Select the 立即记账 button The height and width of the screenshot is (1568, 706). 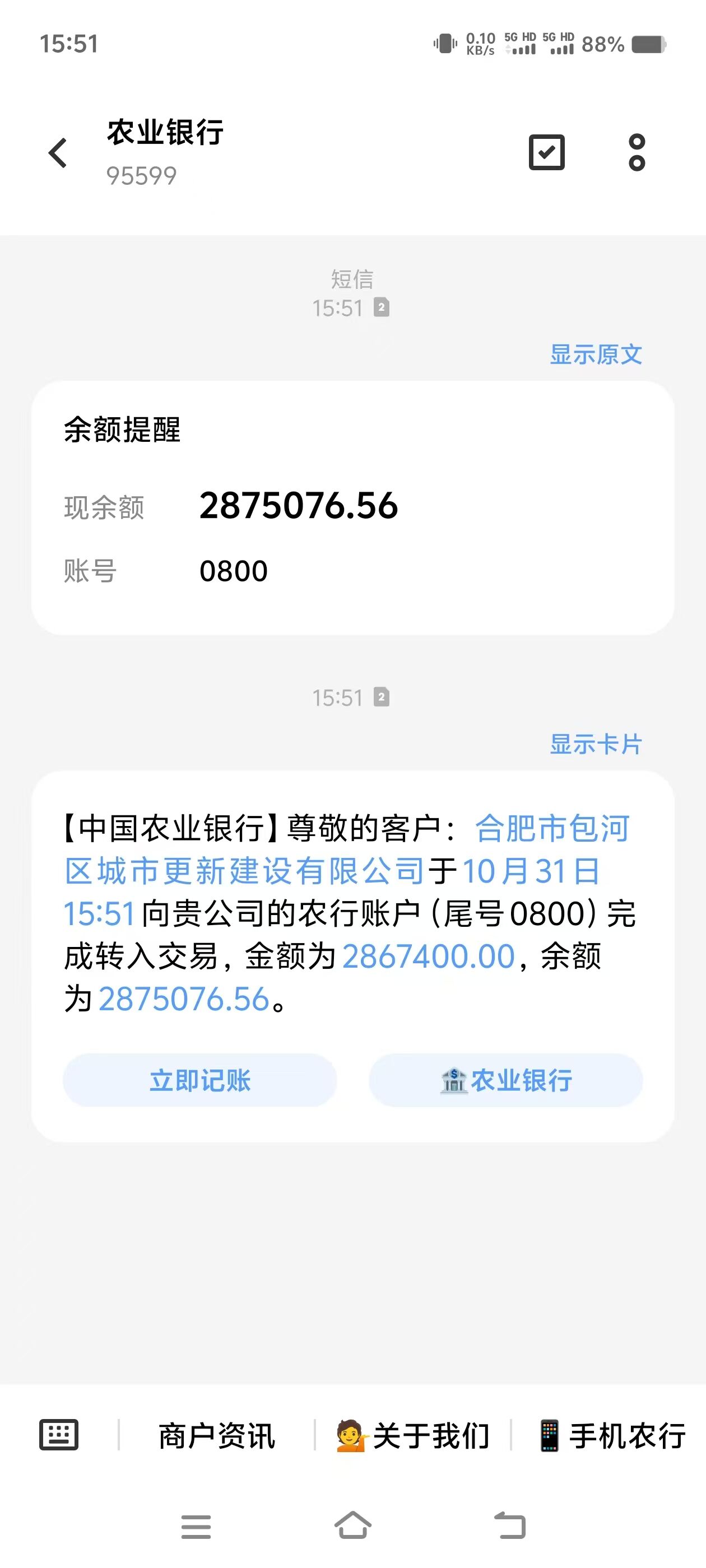coord(200,1080)
